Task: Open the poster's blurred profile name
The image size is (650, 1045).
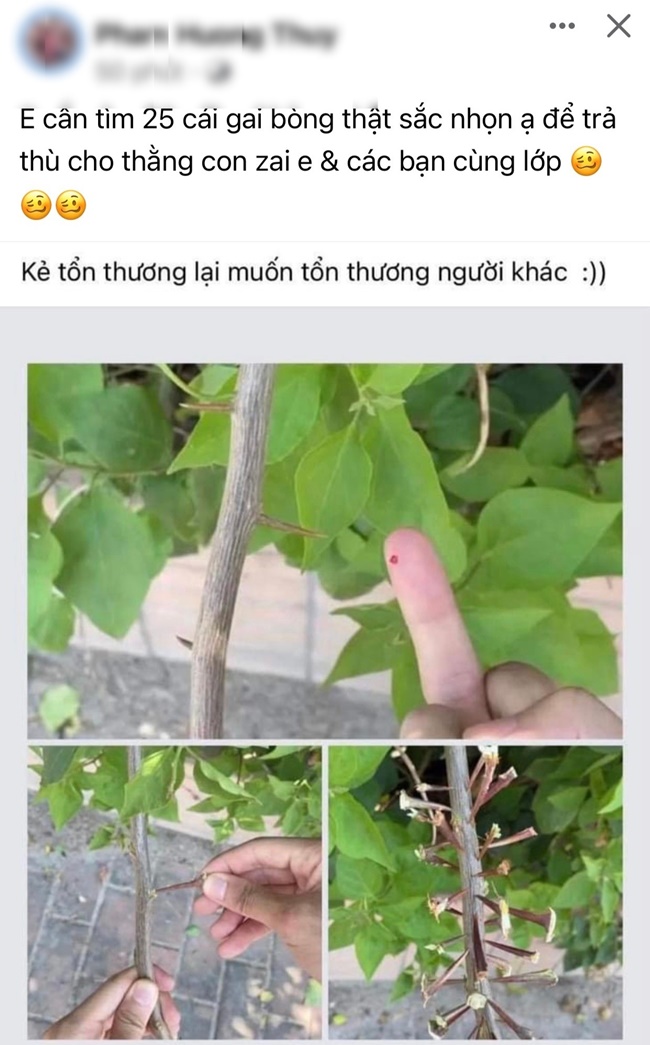Action: point(215,34)
